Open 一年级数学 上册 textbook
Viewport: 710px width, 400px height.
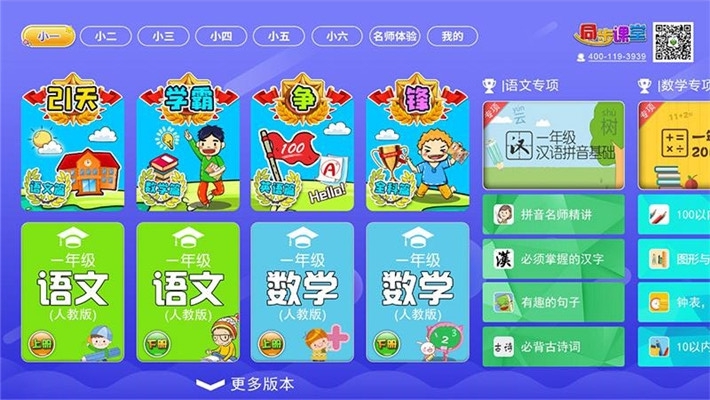303,291
